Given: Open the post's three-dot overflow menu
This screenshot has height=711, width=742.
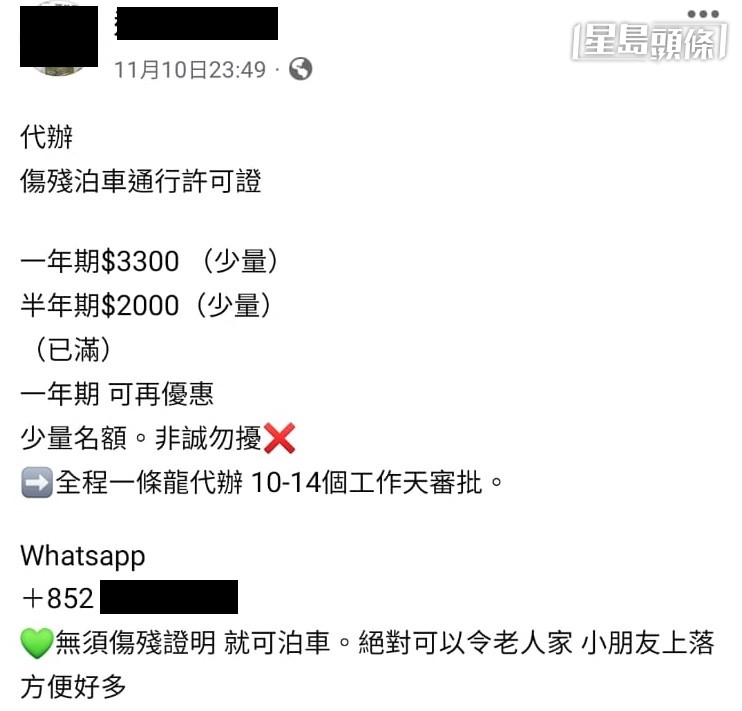Looking at the screenshot, I should point(703,14).
